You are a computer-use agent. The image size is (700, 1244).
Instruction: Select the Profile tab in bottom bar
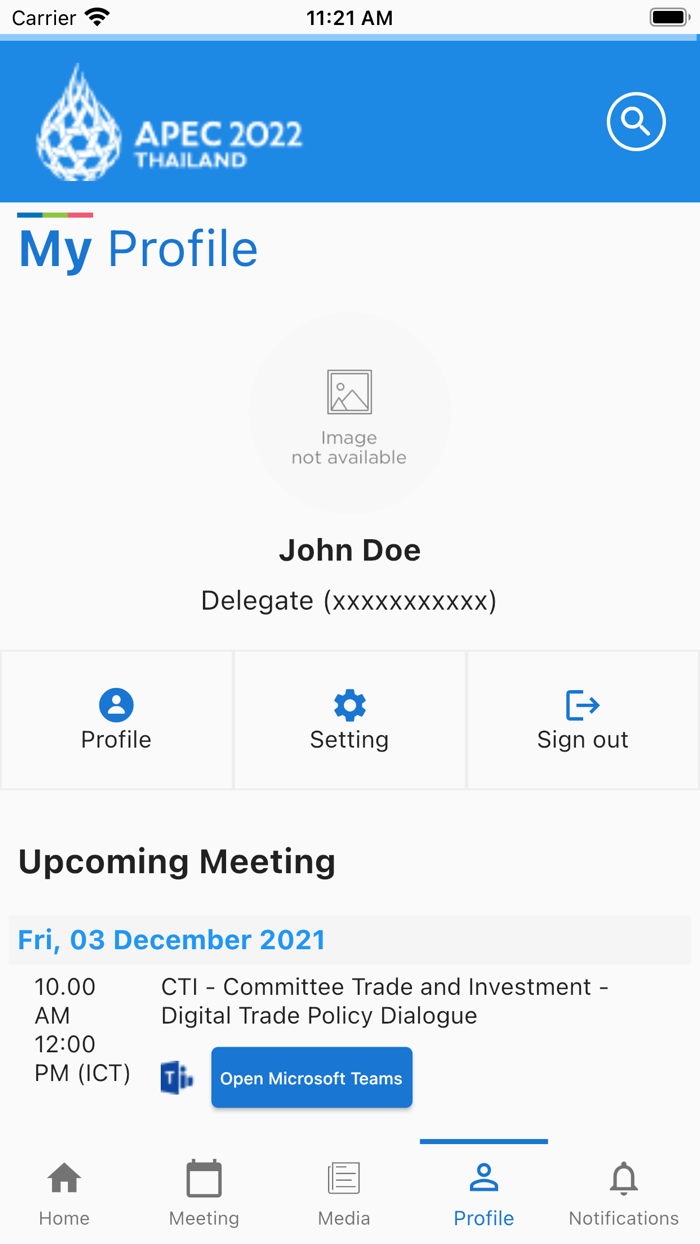(x=484, y=1194)
